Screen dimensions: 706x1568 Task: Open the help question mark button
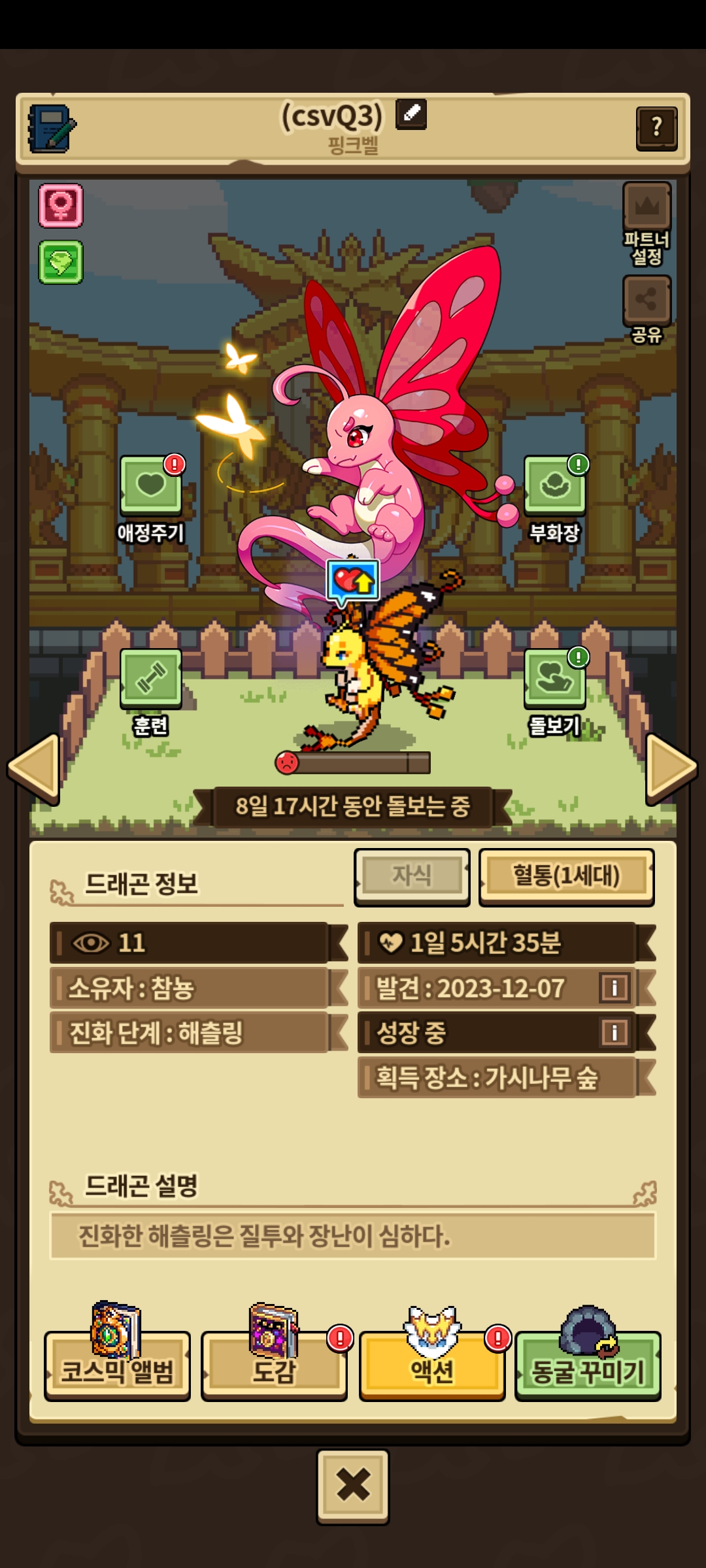point(656,128)
